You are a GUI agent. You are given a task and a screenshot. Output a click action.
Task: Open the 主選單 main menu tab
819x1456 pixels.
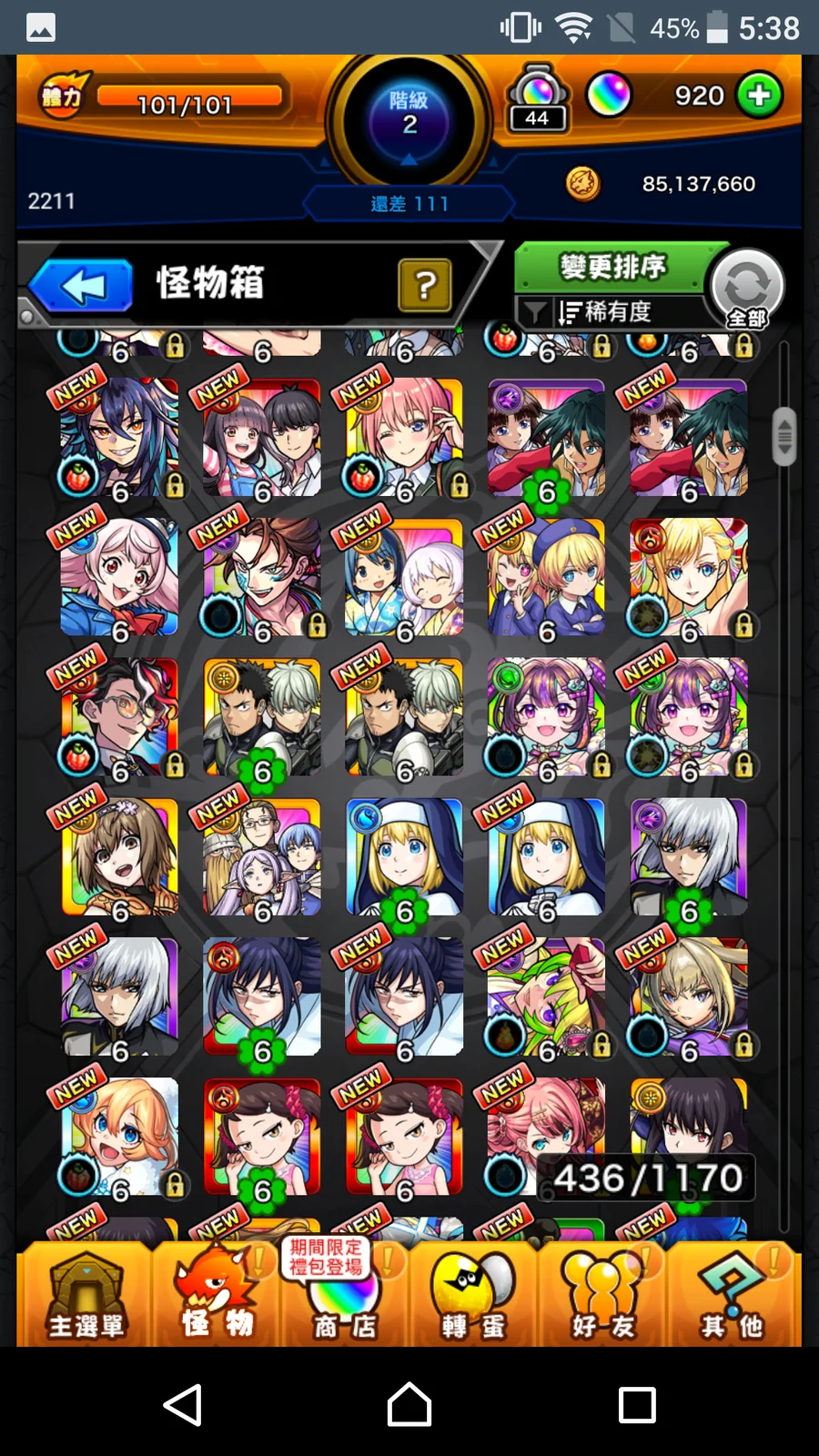point(86,1296)
